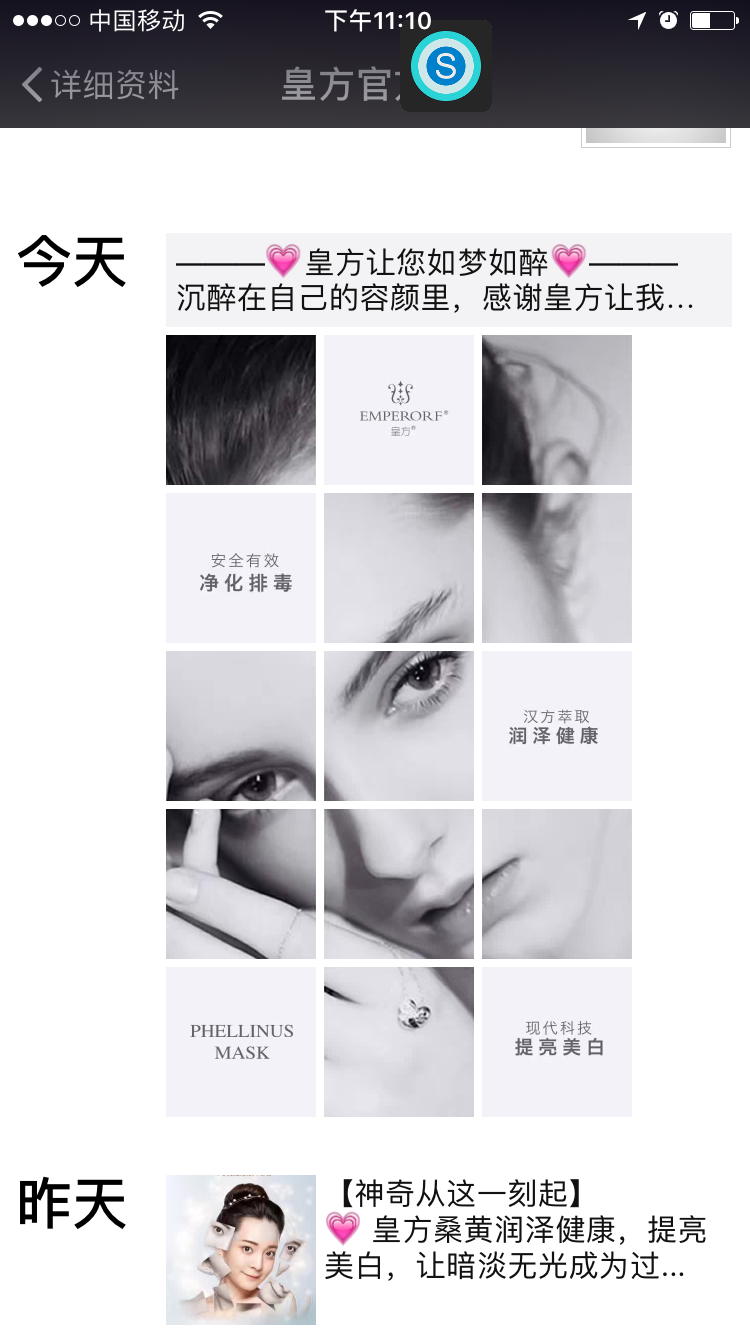This screenshot has height=1334, width=750.
Task: Open today's post 皇方让您如梦如醉
Action: (448, 280)
